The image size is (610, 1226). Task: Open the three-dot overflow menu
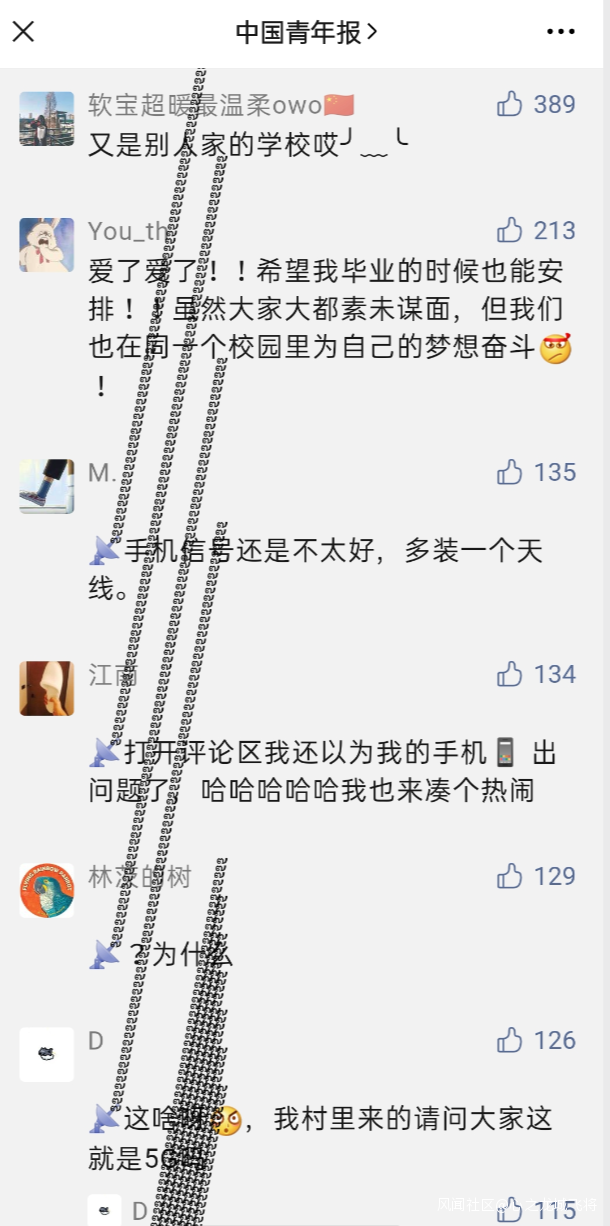[560, 32]
